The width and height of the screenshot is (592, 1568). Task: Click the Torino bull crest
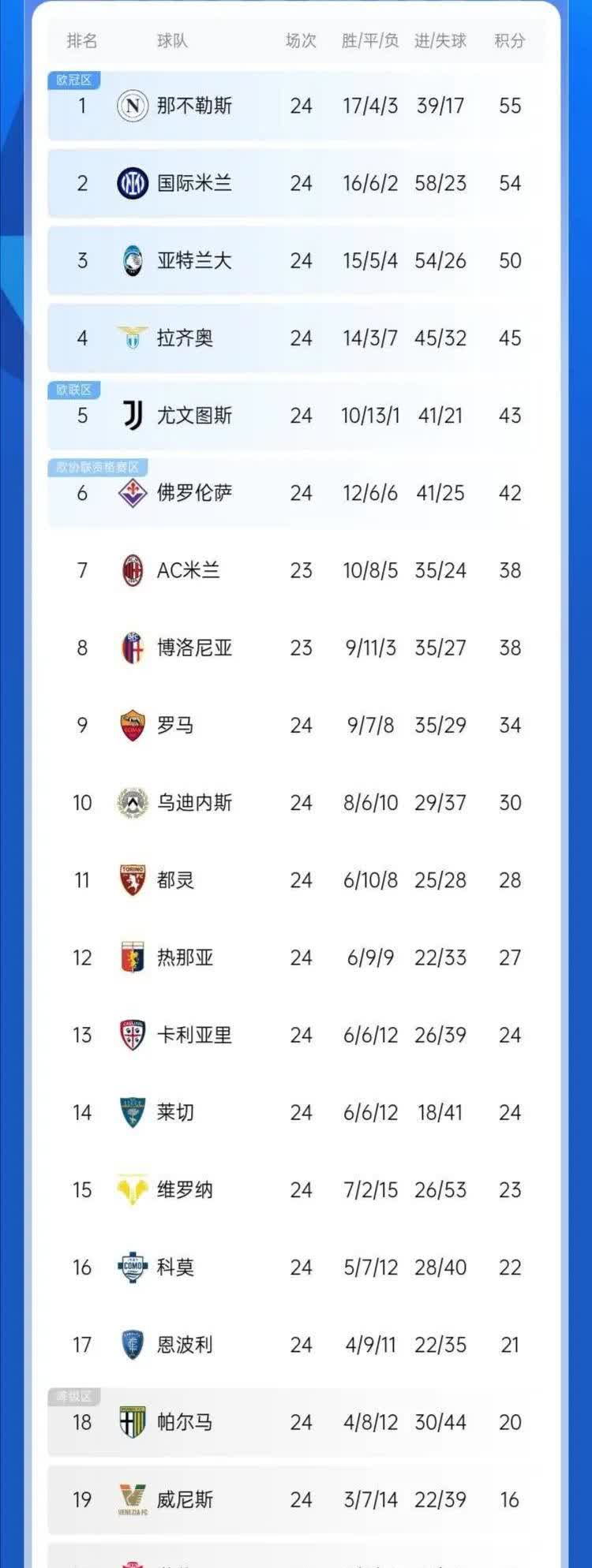[x=132, y=879]
